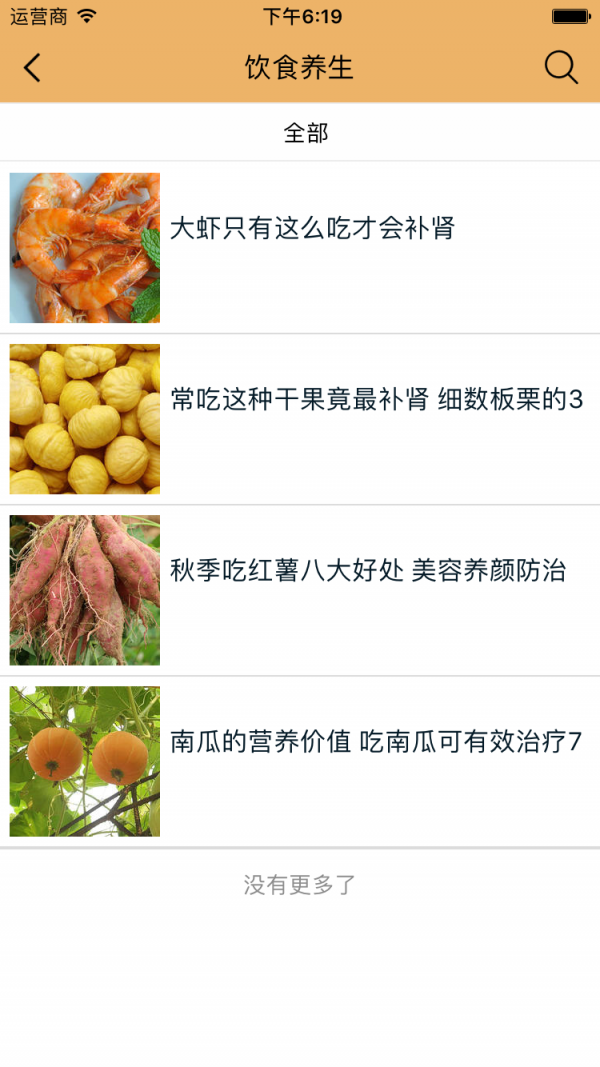
Task: Open article 大虾只有这么吃才会补肾
Action: (x=312, y=229)
